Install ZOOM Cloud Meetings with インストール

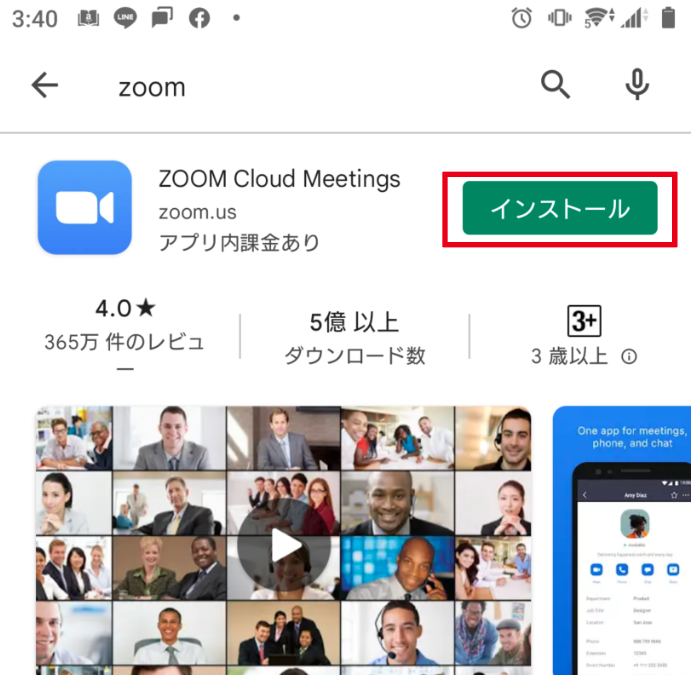[x=559, y=209]
